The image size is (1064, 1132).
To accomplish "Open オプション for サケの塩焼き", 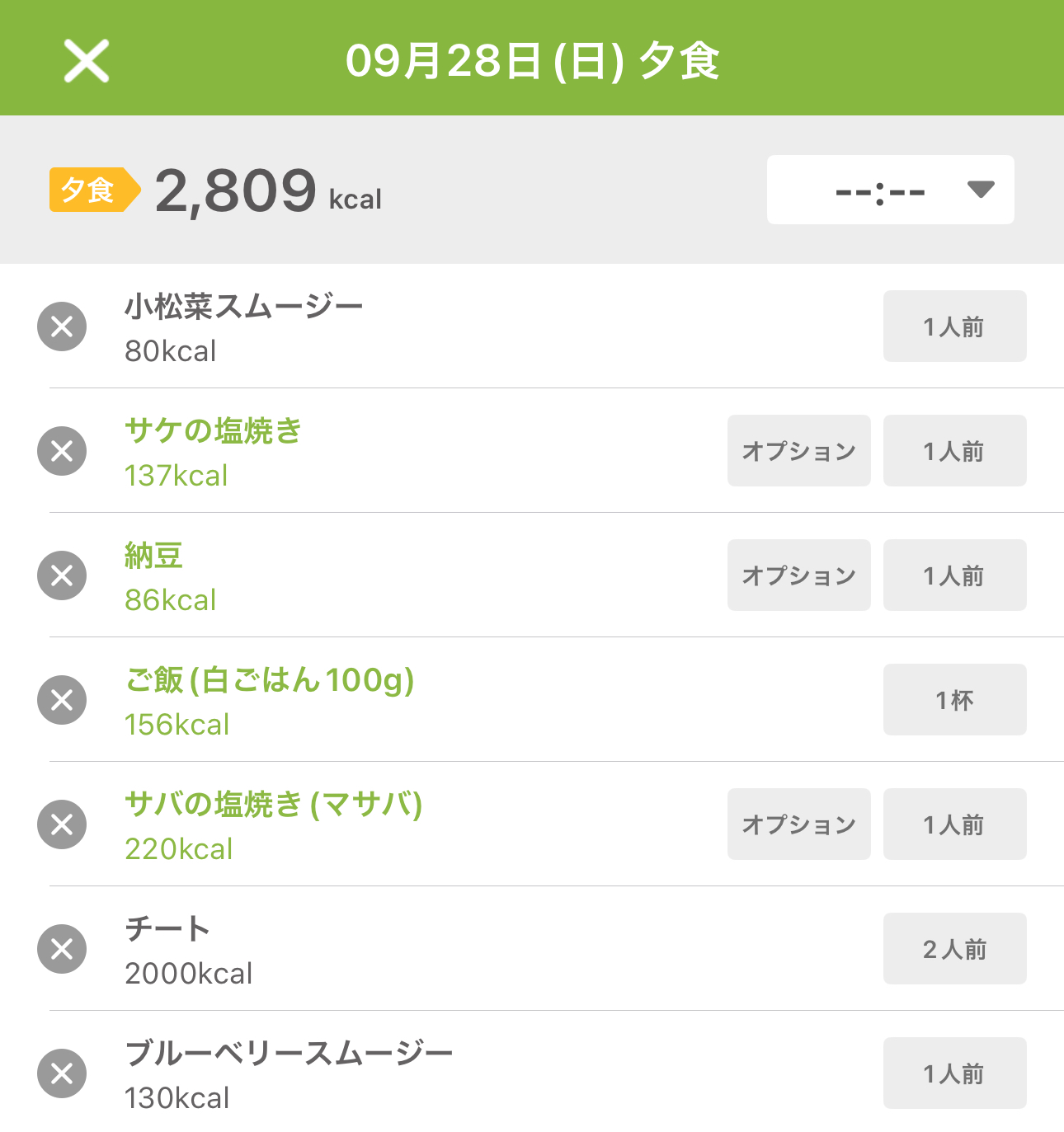I will pos(798,451).
